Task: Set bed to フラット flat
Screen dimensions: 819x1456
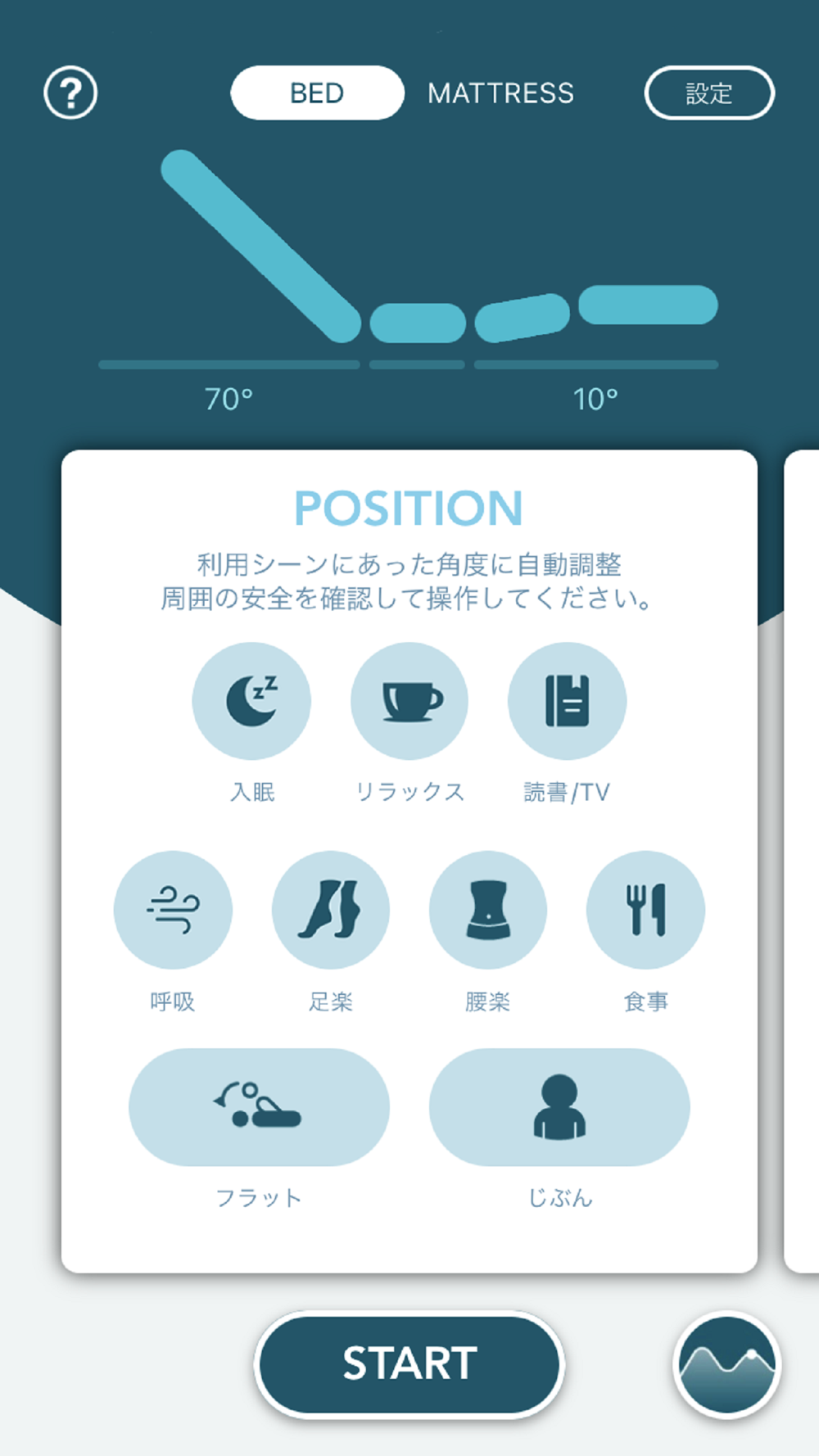Action: (259, 1107)
